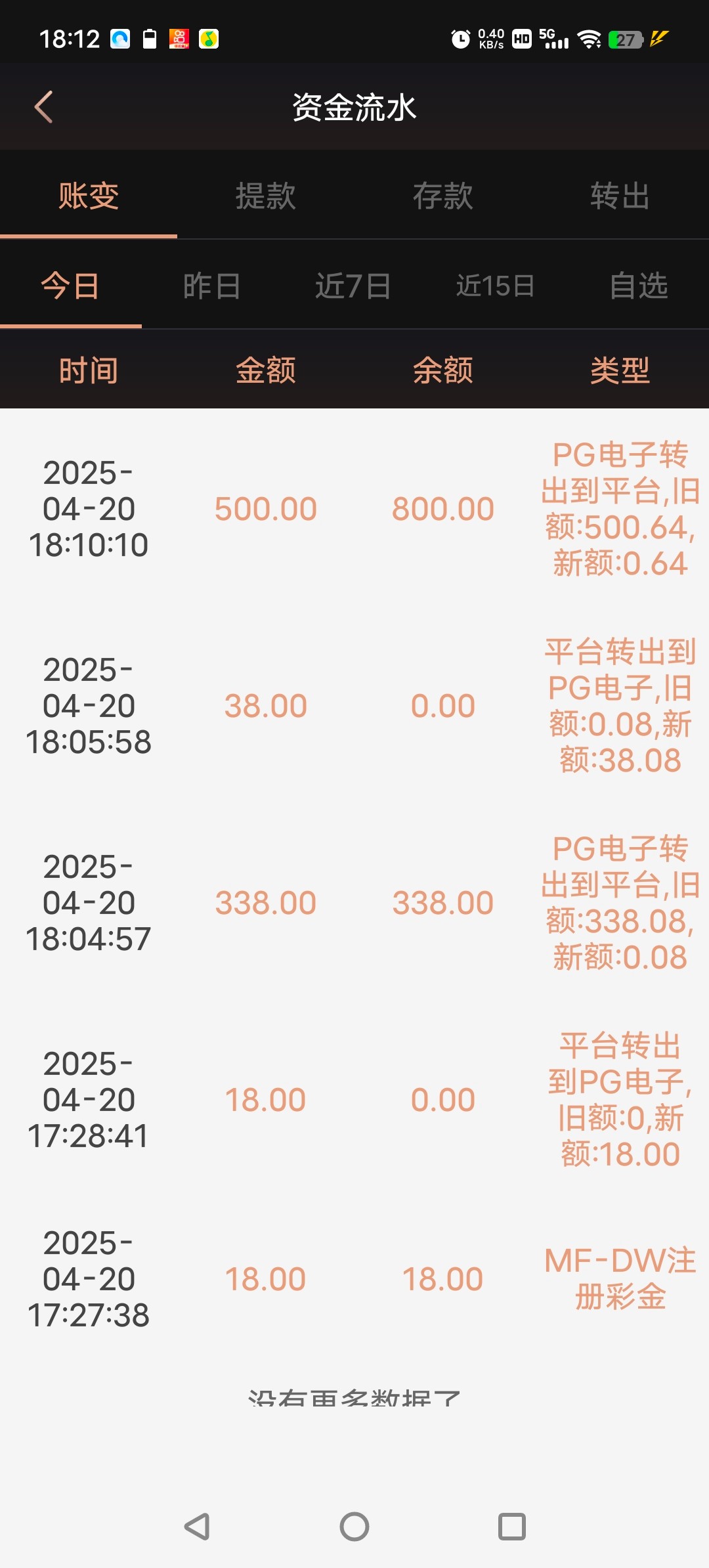This screenshot has width=709, height=1568.
Task: Choose the 自选 custom date range
Action: 638,286
